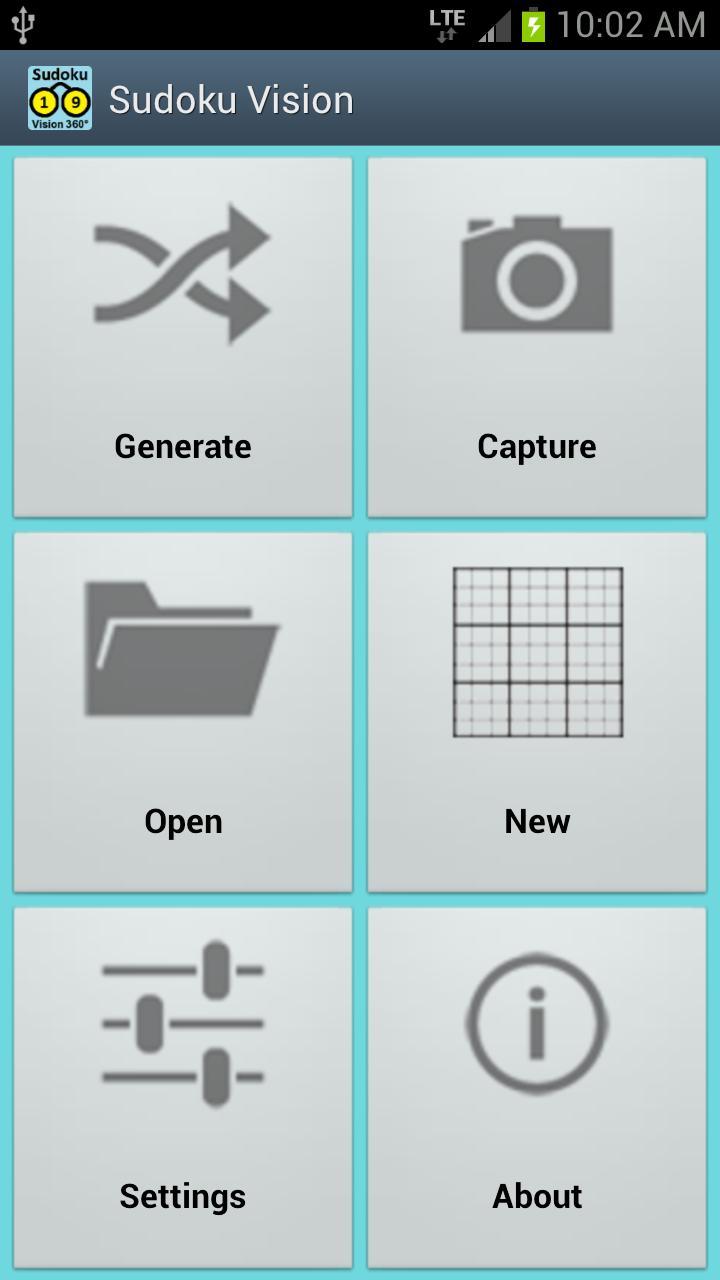Generate a new random sudoku puzzle

(181, 336)
